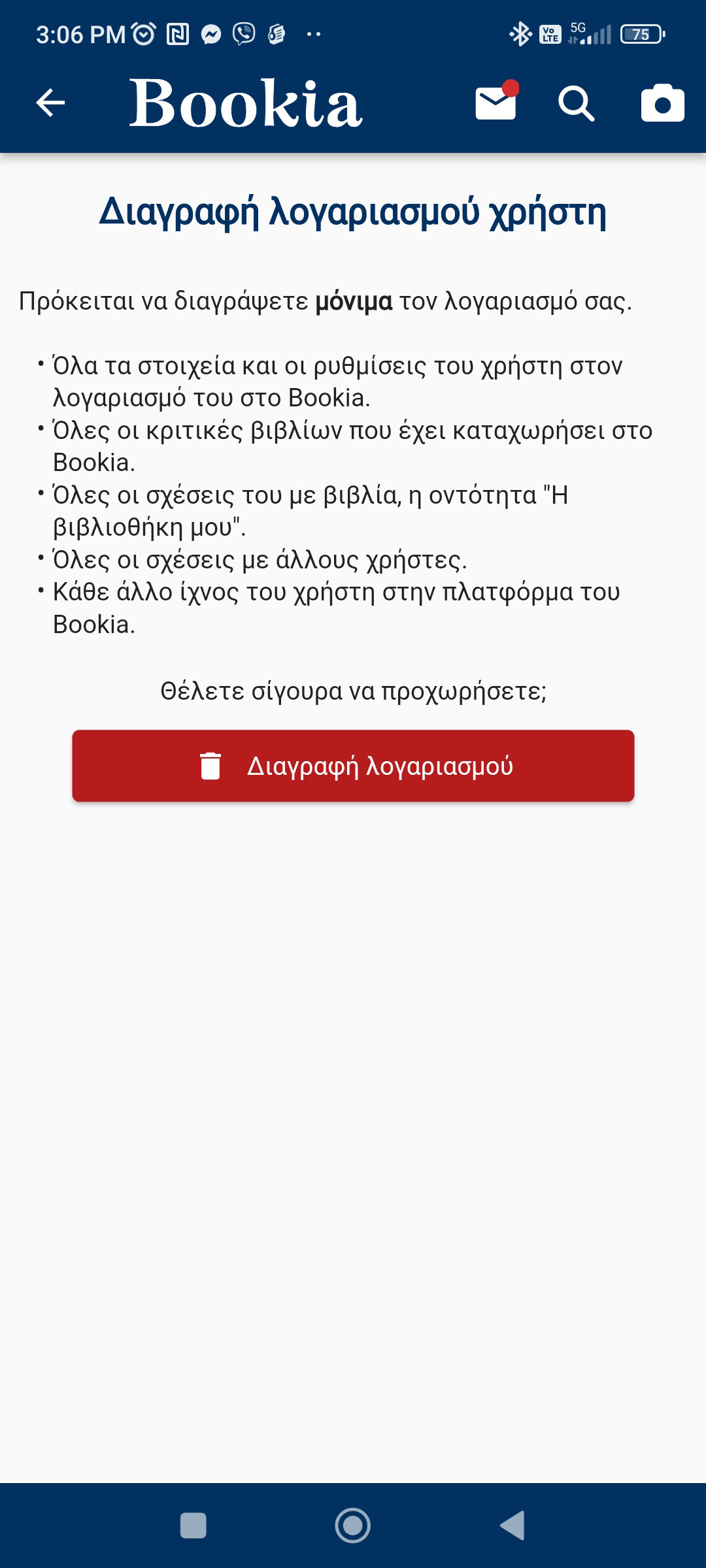Open recent apps from the navigation bar

[193, 1526]
